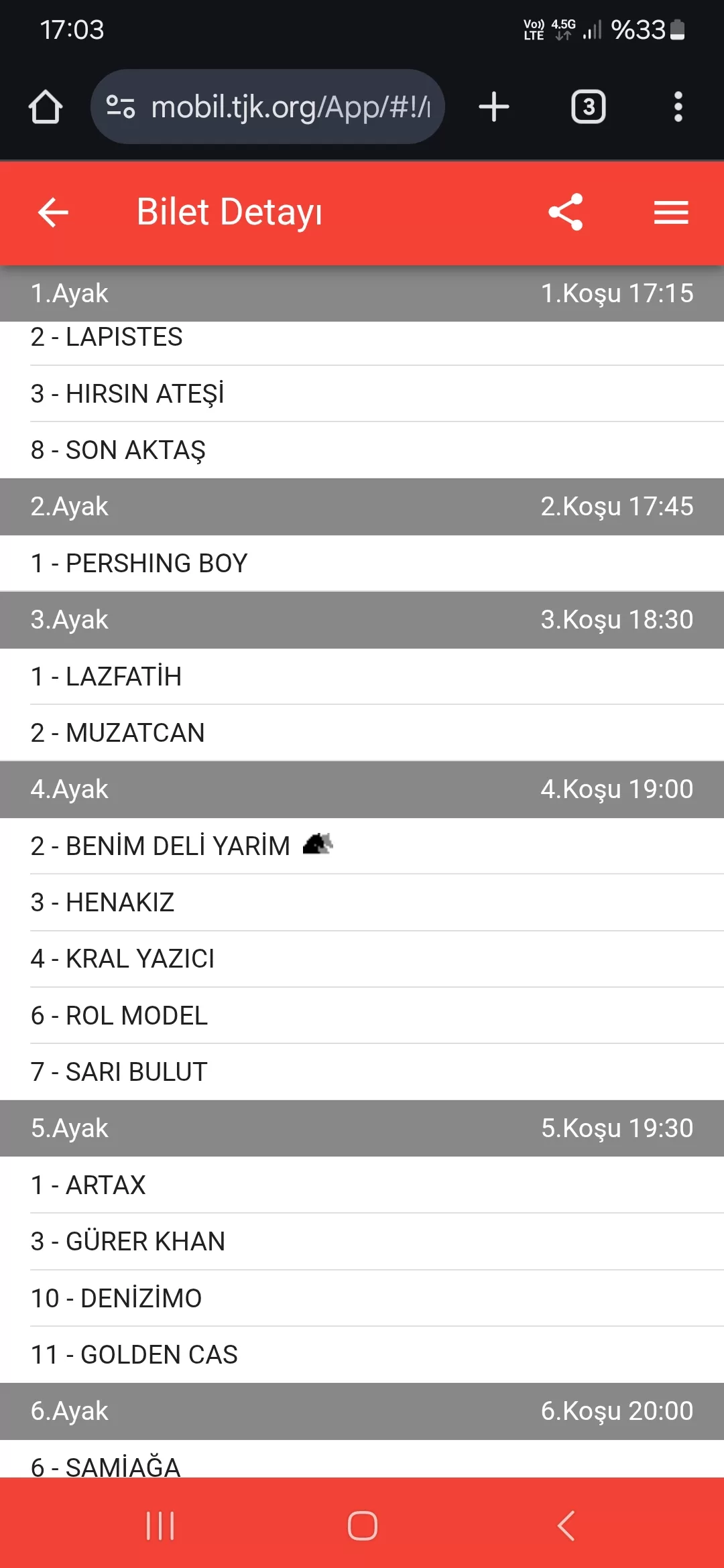Share this ticket detail
The width and height of the screenshot is (724, 1568).
(566, 212)
